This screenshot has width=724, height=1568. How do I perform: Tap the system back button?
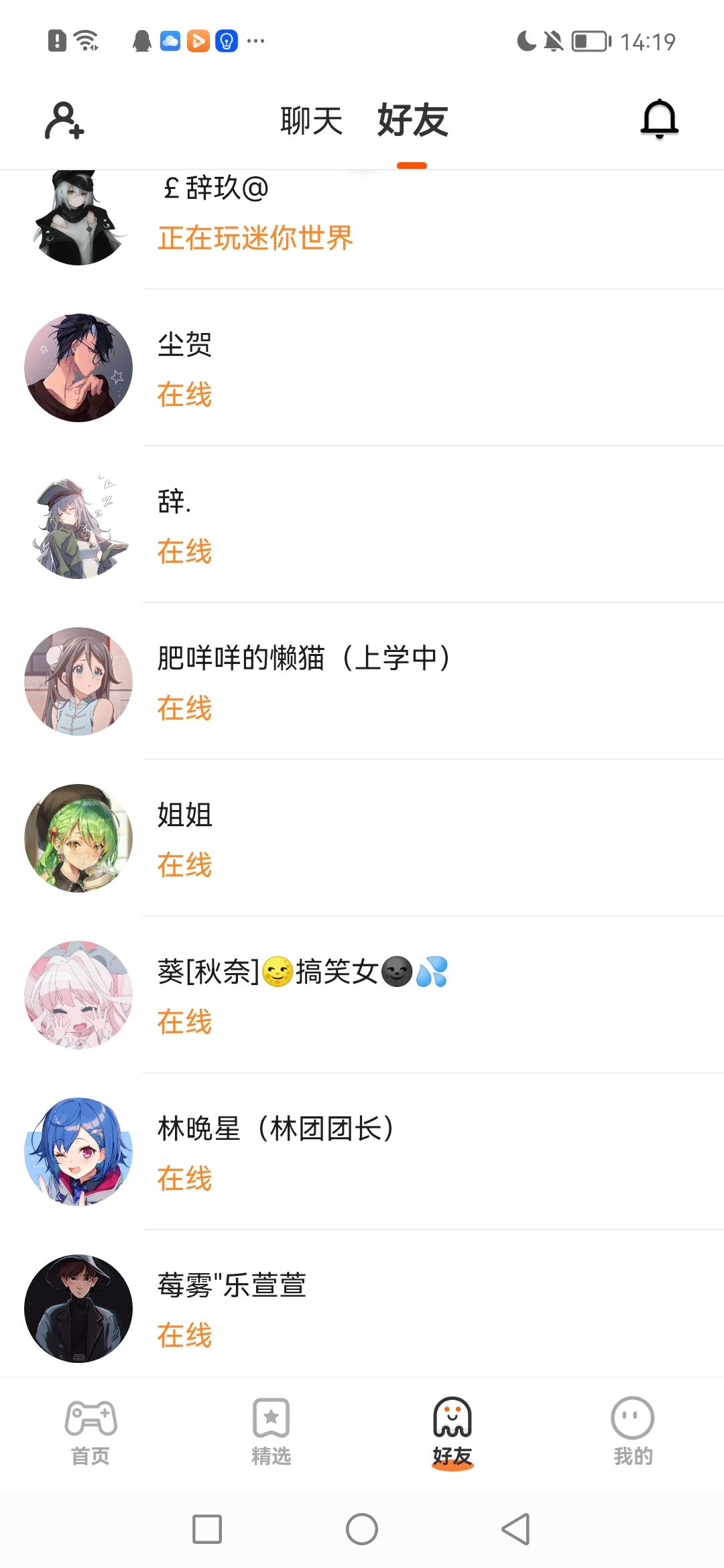(x=516, y=1529)
